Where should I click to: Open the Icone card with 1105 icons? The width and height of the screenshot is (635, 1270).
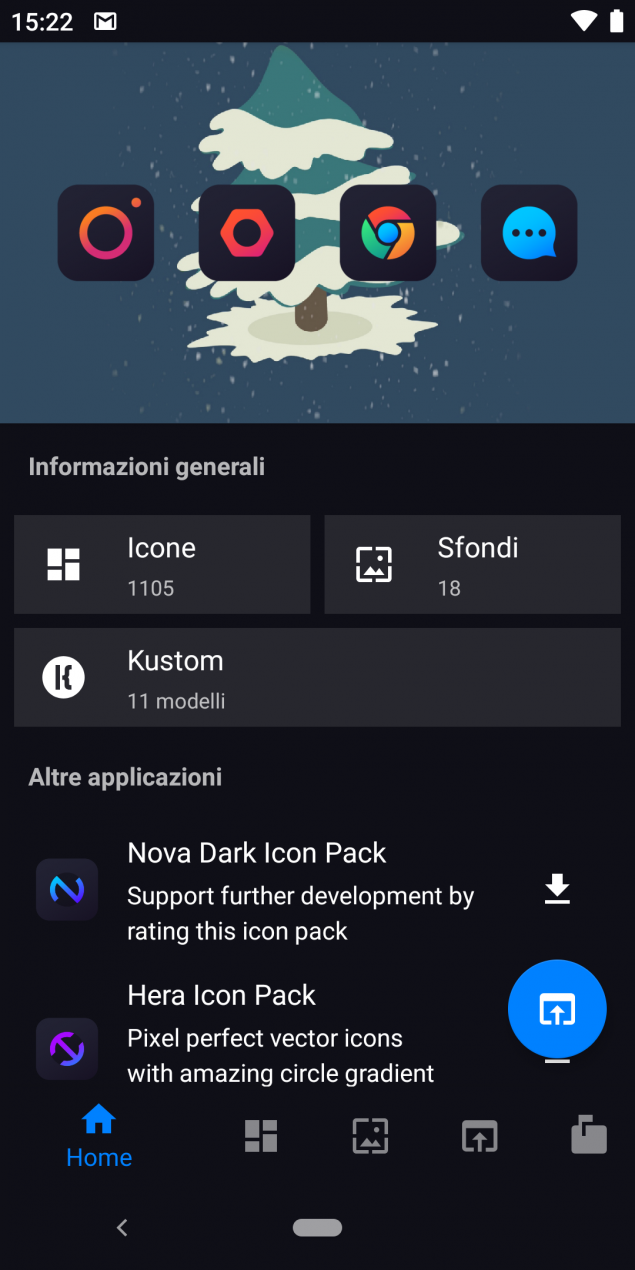pos(162,564)
